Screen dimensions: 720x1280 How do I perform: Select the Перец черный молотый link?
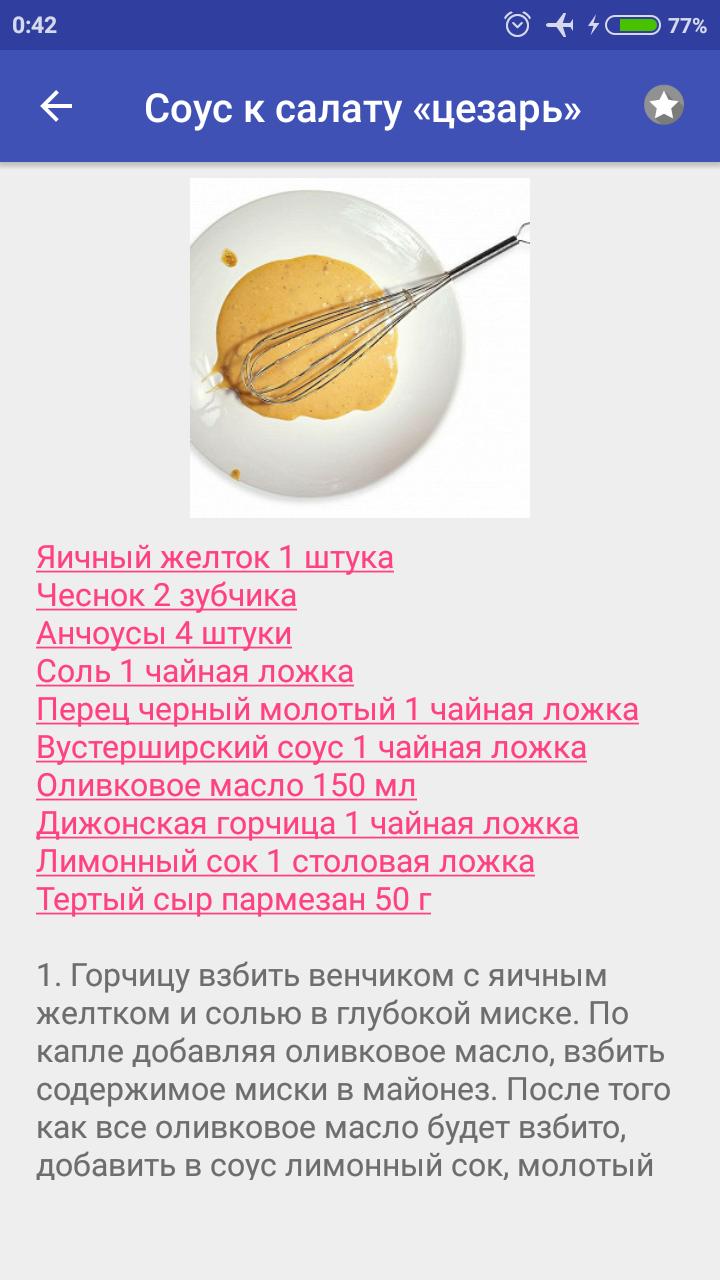[337, 710]
